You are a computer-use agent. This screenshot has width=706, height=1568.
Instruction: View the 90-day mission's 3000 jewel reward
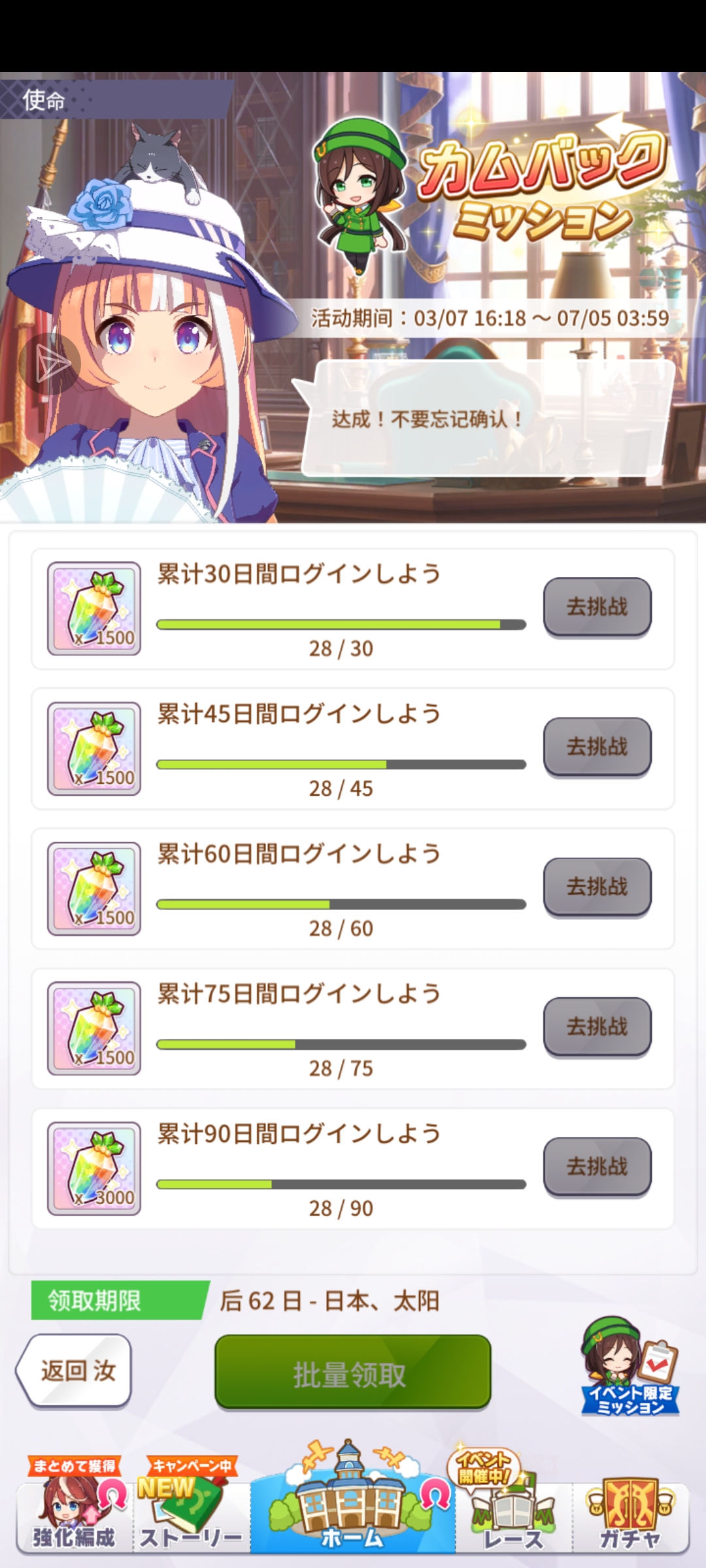coord(94,1168)
